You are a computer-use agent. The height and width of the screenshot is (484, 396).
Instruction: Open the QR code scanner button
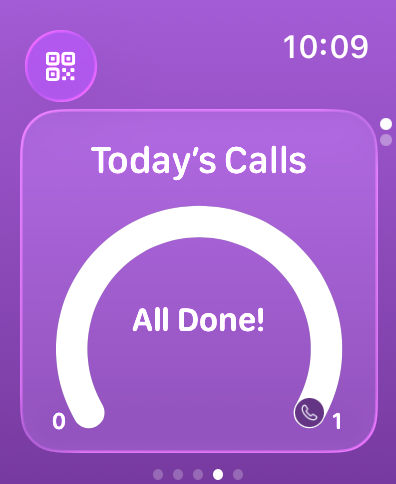[61, 66]
